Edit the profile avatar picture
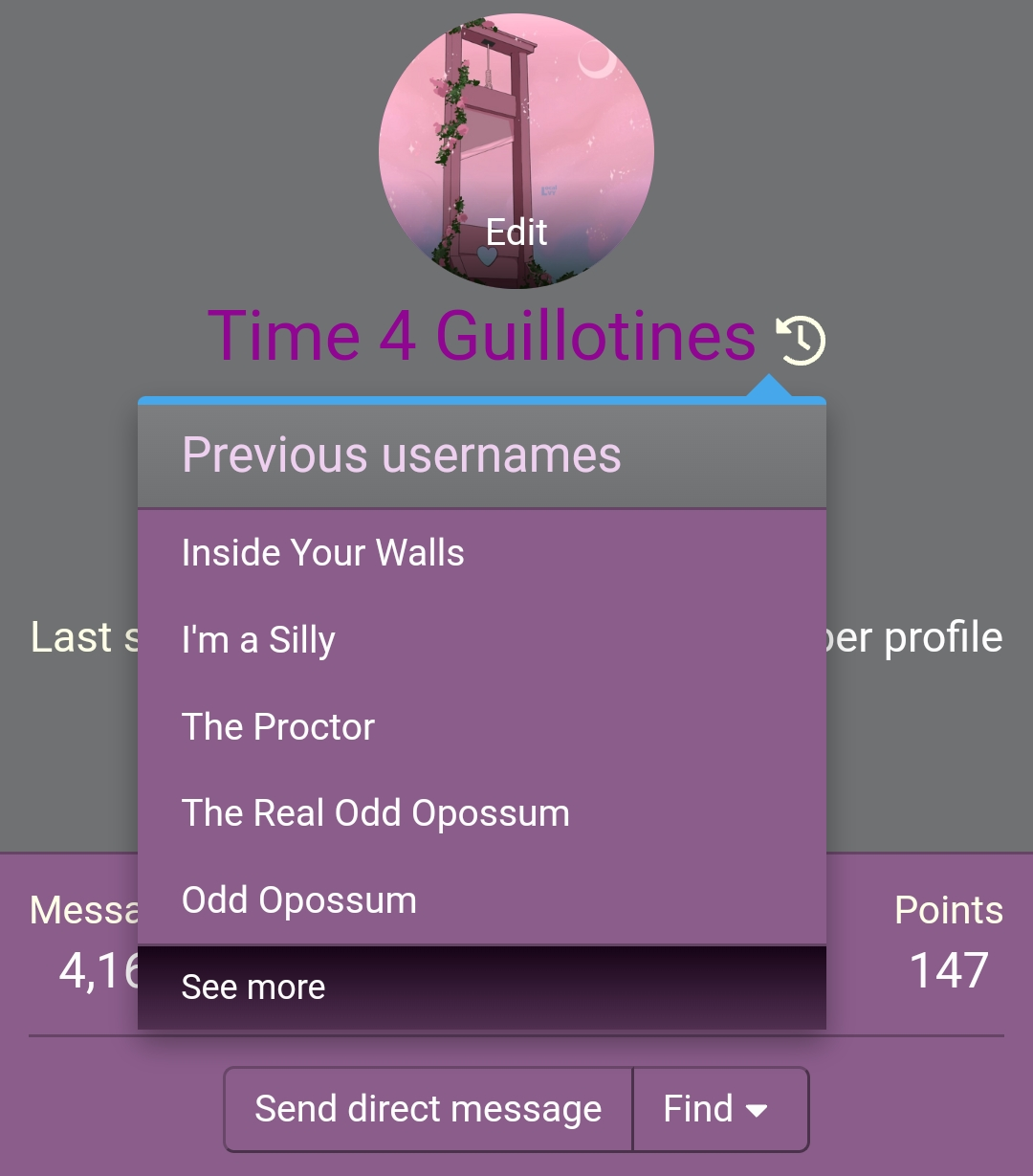 coord(516,233)
